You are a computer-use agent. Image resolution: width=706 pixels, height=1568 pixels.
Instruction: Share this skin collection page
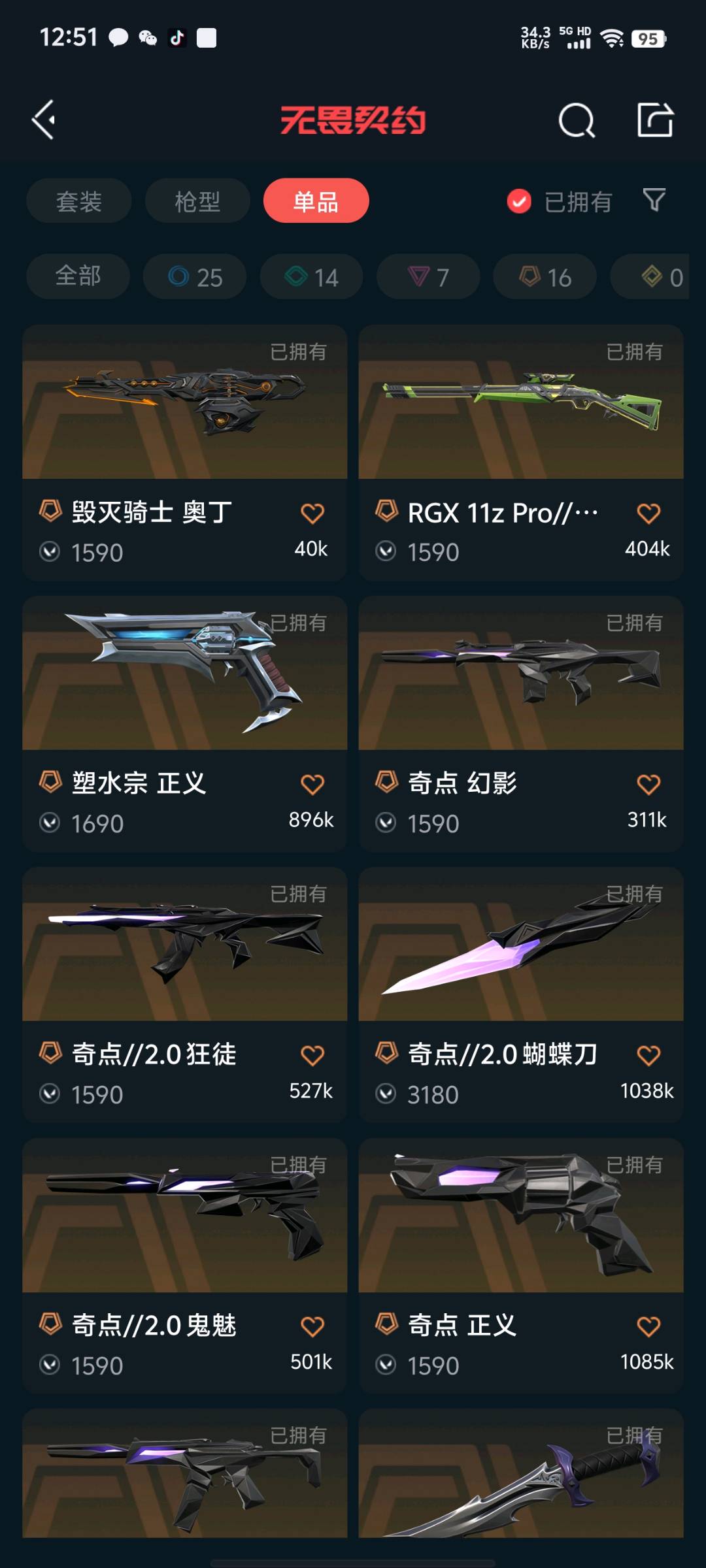(655, 120)
